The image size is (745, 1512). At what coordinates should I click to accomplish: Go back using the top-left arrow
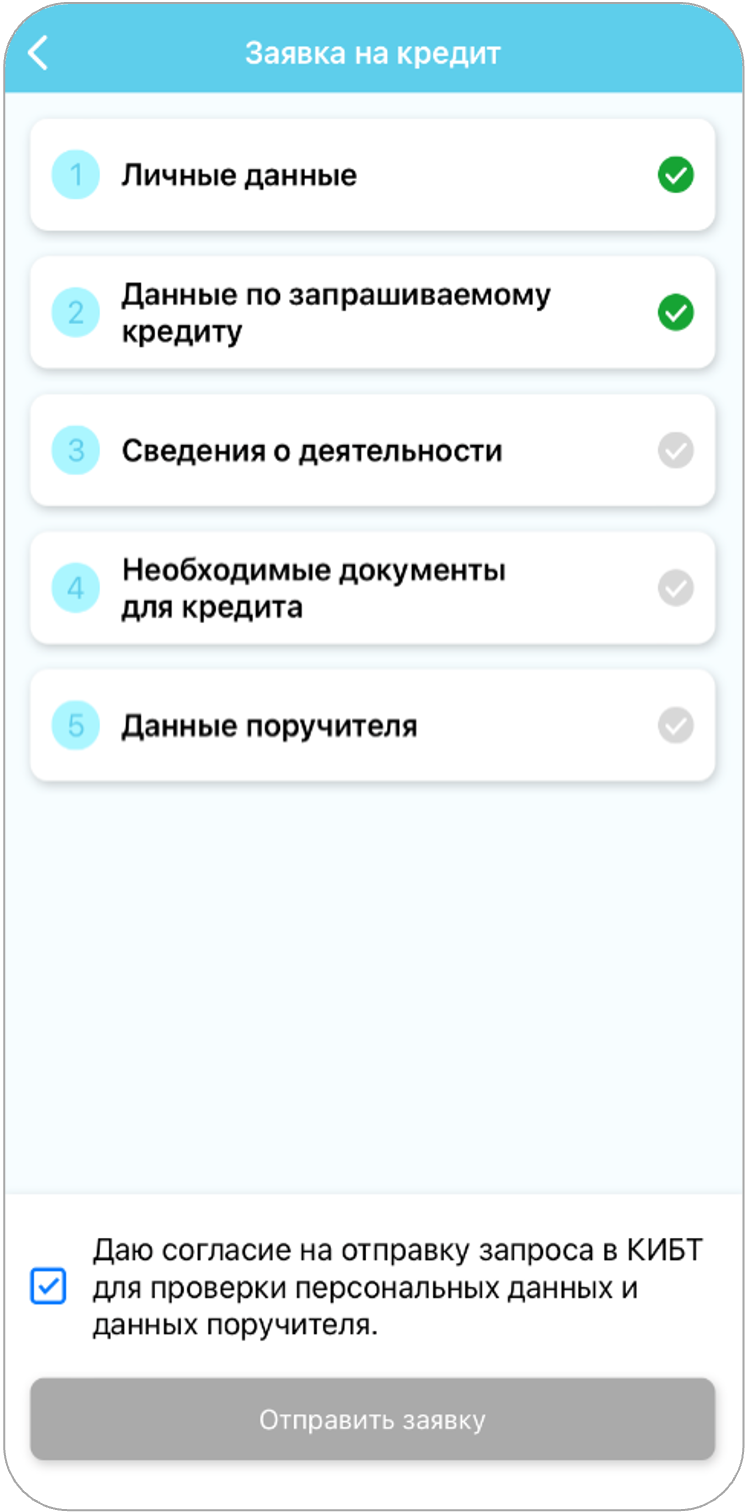coord(38,54)
